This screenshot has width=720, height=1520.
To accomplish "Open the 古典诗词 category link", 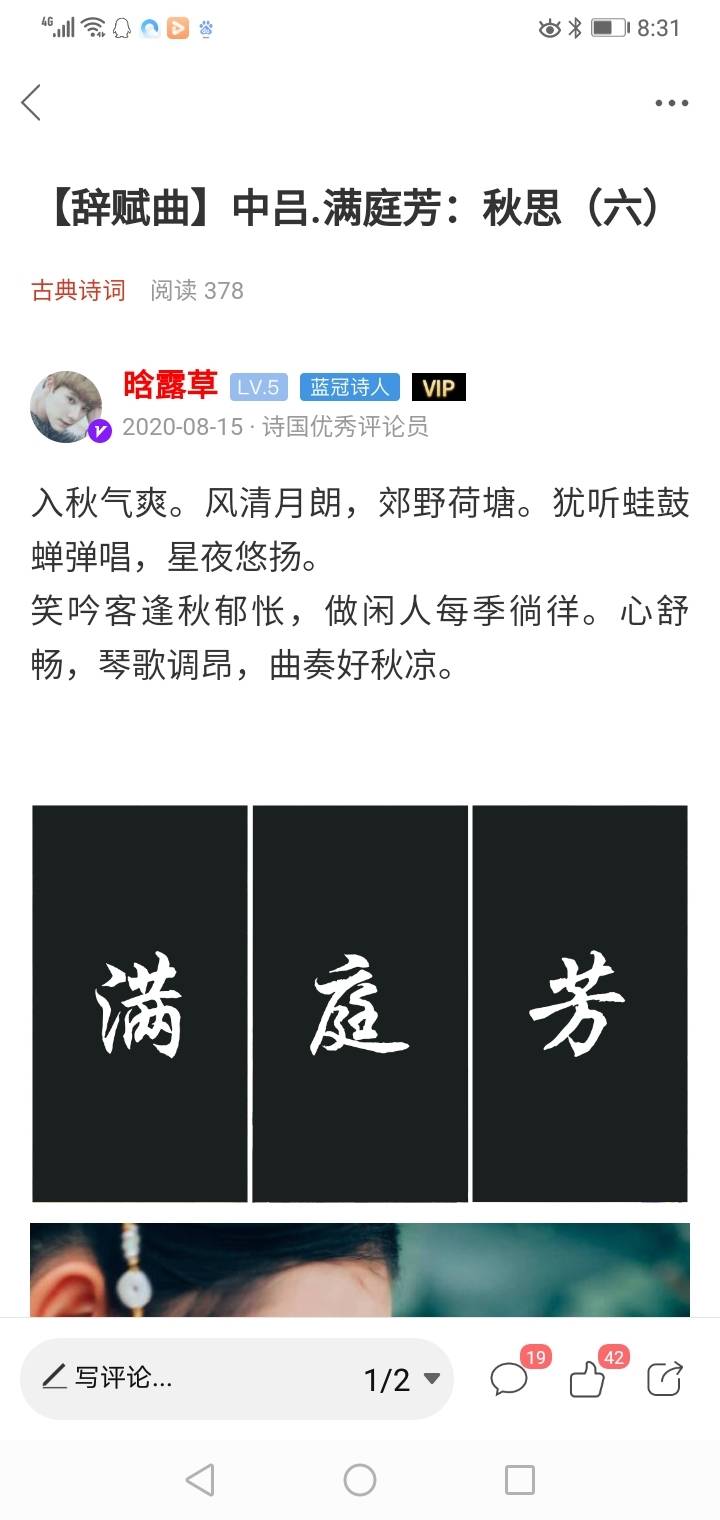I will [x=78, y=291].
